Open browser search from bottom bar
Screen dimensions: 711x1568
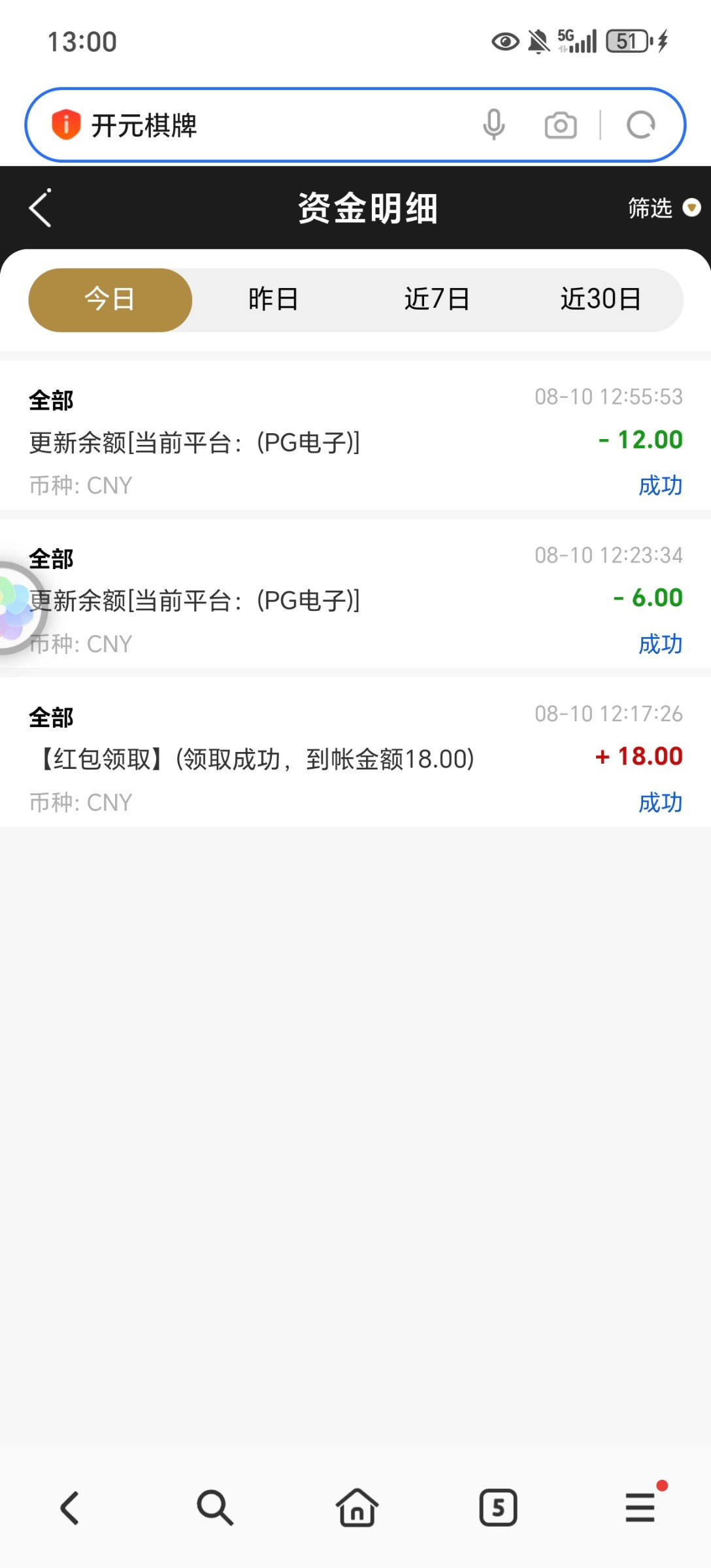[214, 1508]
